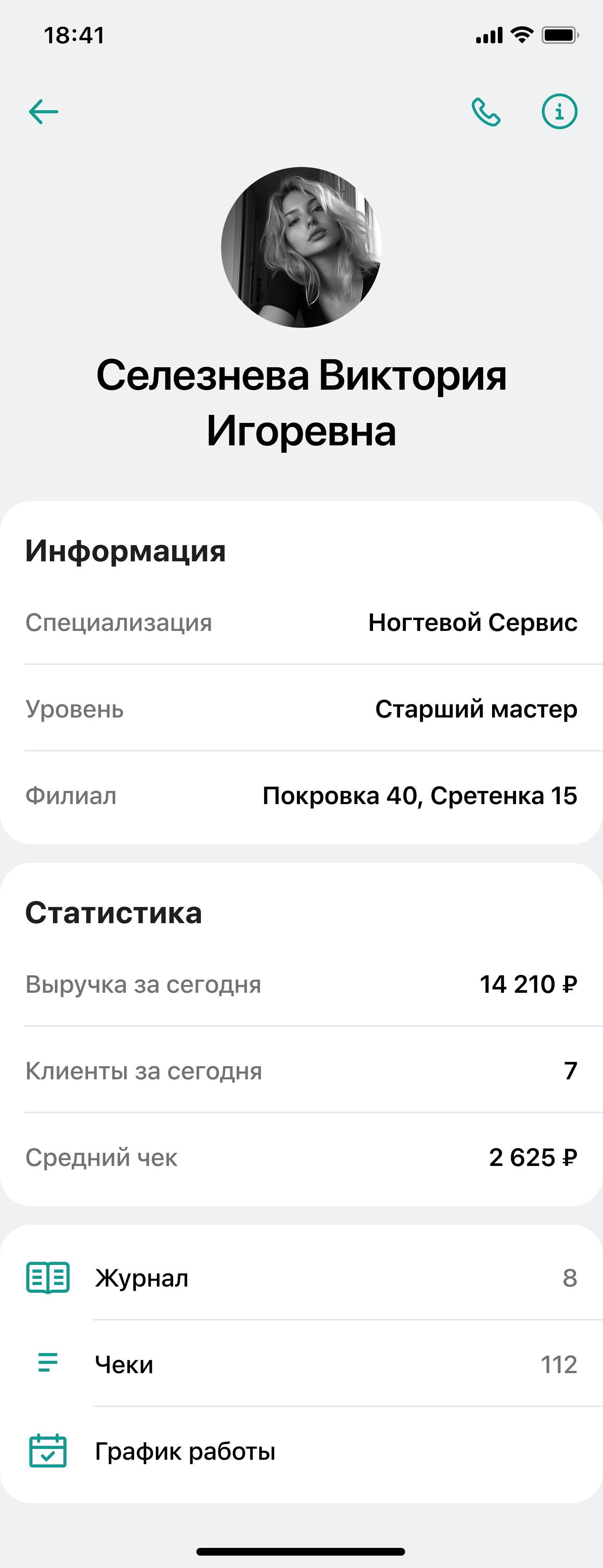This screenshot has height=1568, width=603.
Task: View График работы schedule
Action: point(301,1451)
